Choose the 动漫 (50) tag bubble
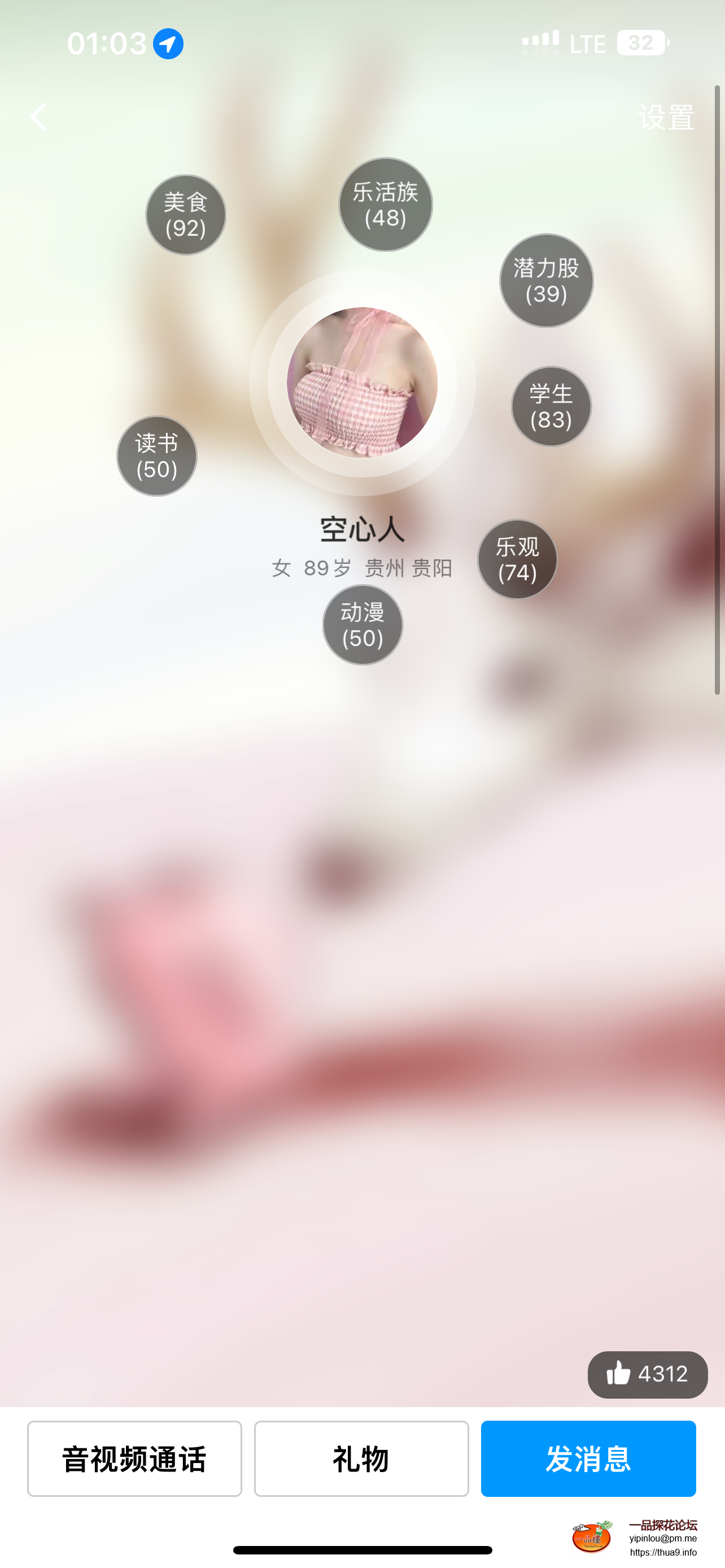The height and width of the screenshot is (1568, 725). 362,625
